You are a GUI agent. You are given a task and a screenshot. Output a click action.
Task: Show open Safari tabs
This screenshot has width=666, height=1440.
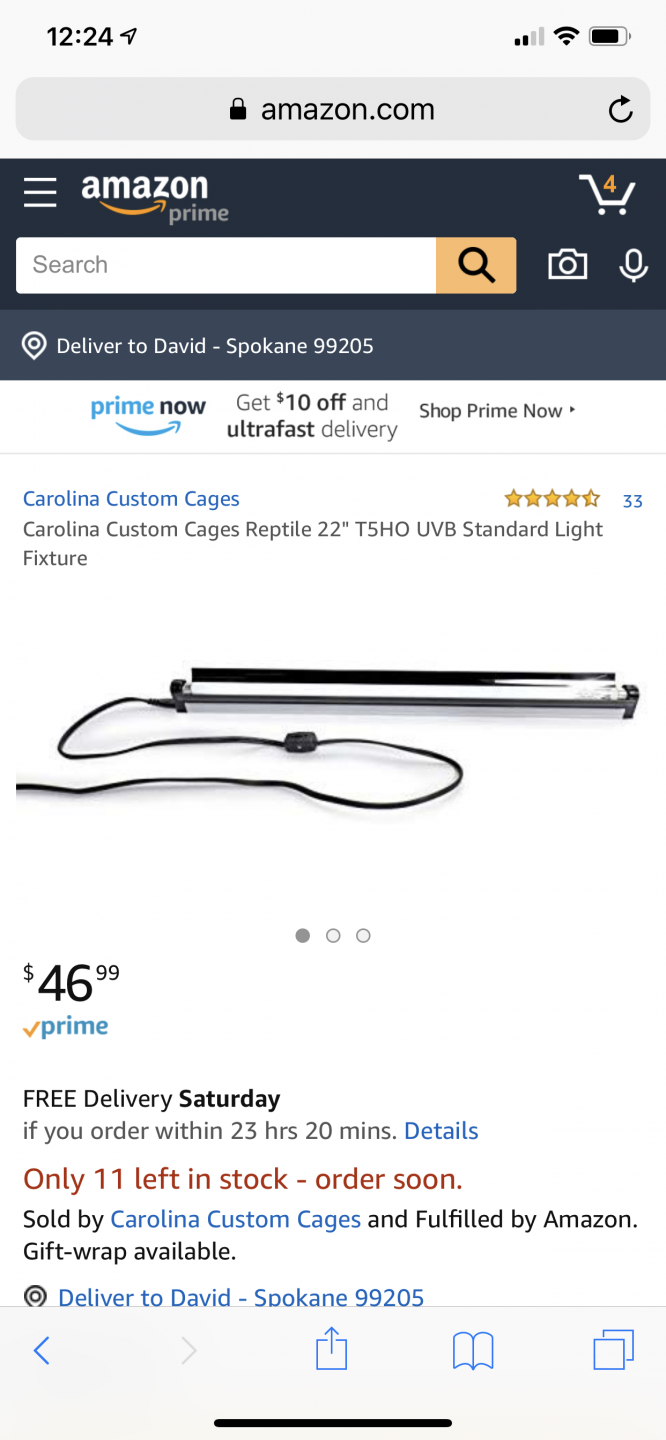point(613,1350)
